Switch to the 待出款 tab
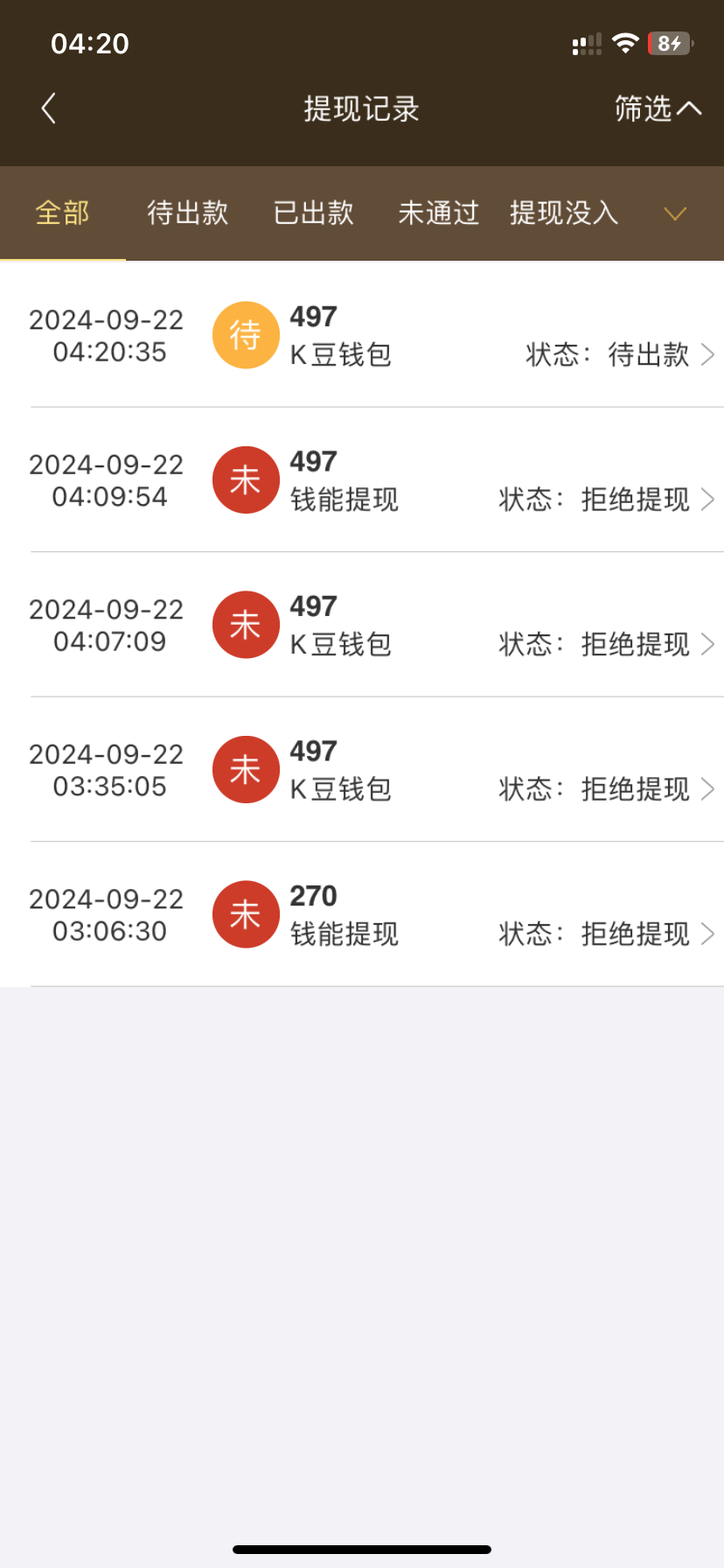The image size is (724, 1568). click(187, 213)
